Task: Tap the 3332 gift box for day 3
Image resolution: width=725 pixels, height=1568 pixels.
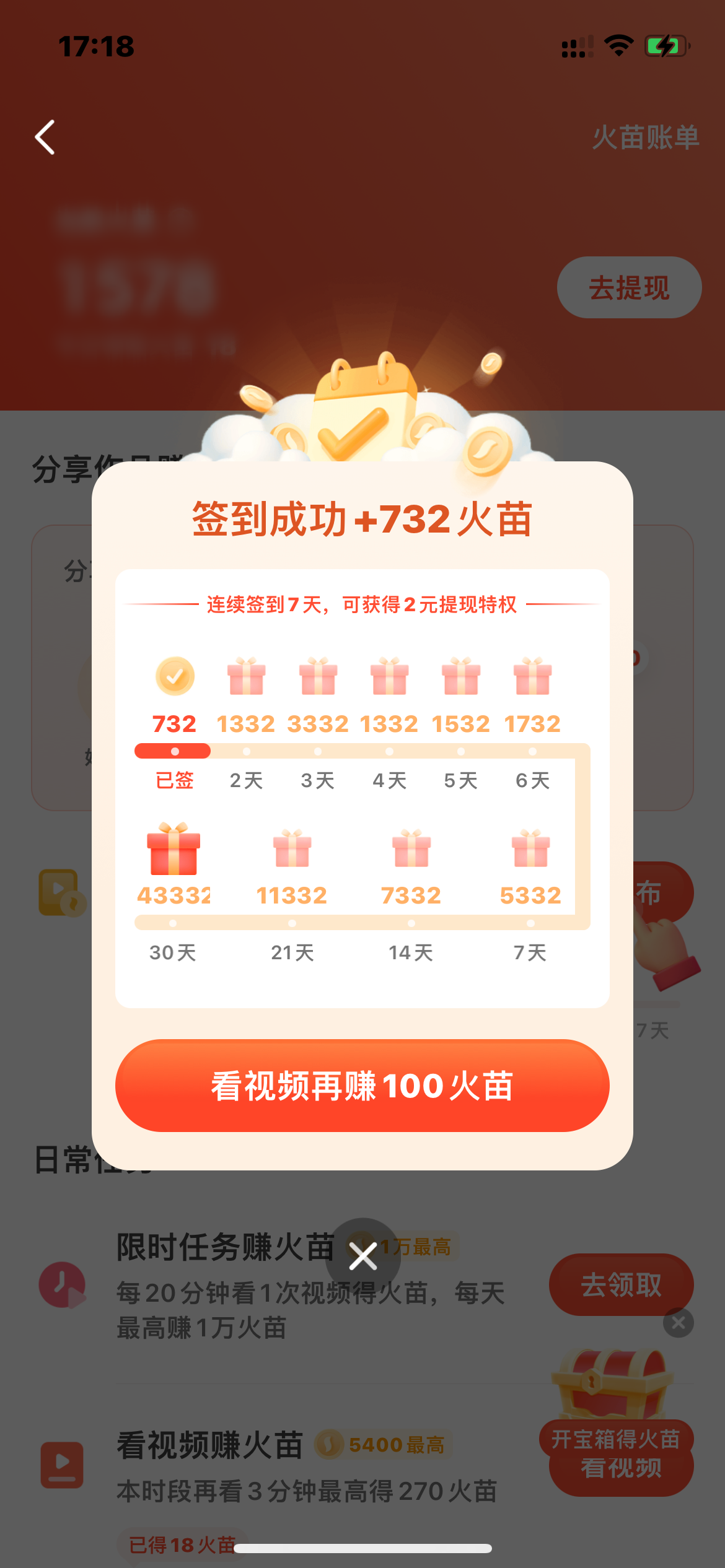Action: coord(318,677)
